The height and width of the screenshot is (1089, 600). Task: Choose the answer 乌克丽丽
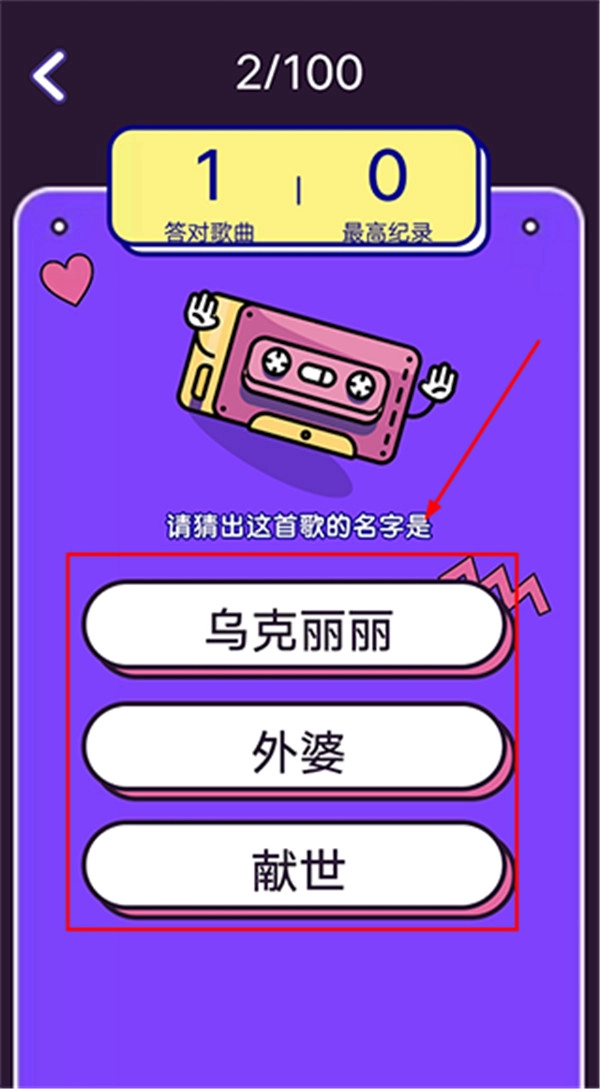294,630
